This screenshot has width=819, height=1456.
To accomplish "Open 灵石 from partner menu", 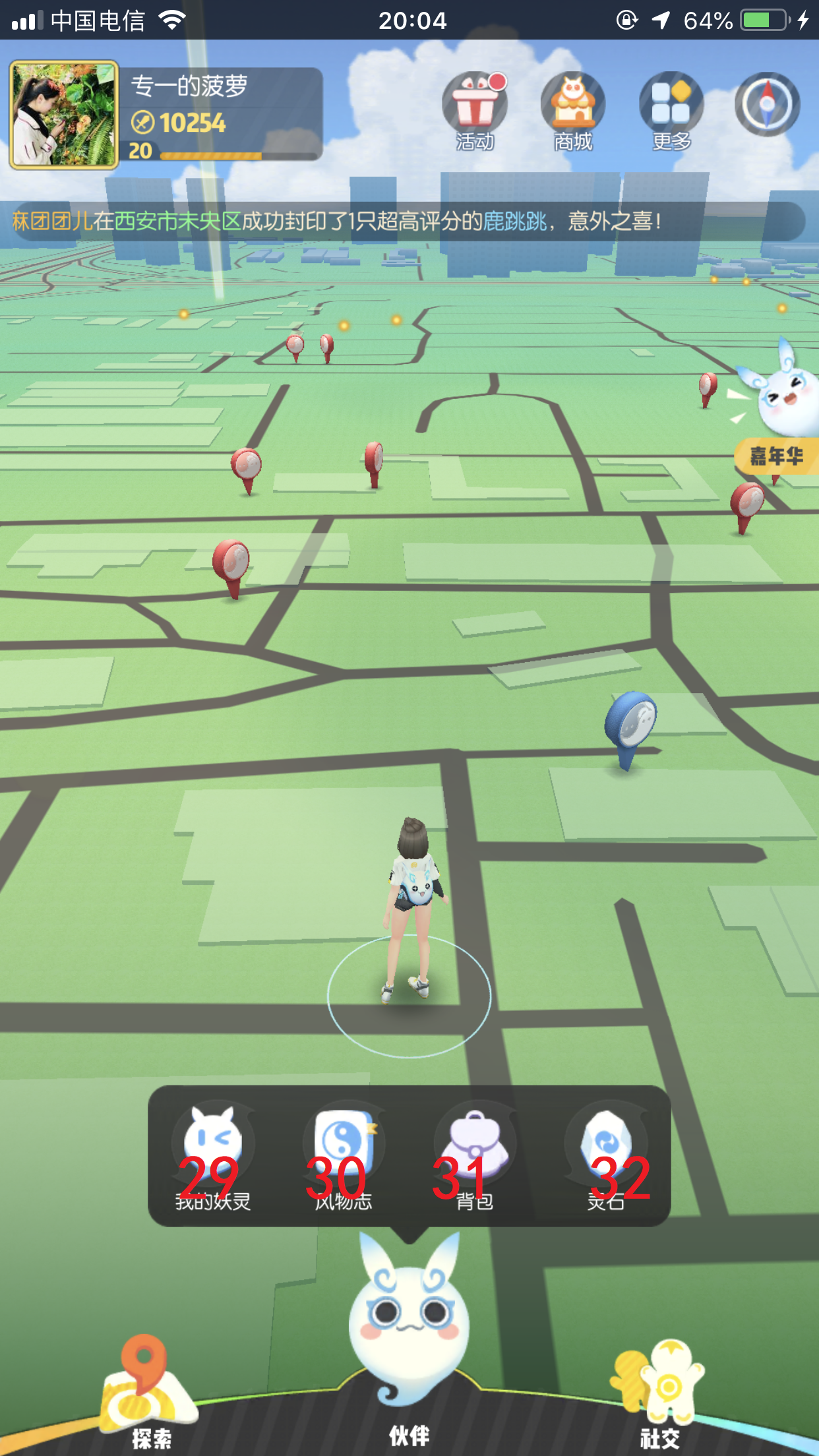I will [606, 1155].
